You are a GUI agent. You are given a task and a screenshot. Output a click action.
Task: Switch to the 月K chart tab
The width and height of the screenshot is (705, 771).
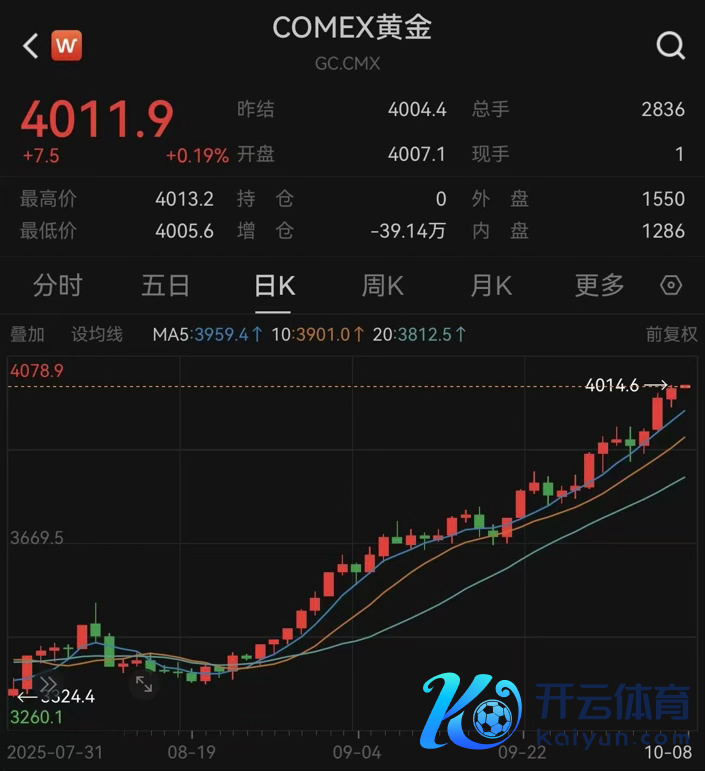point(491,286)
